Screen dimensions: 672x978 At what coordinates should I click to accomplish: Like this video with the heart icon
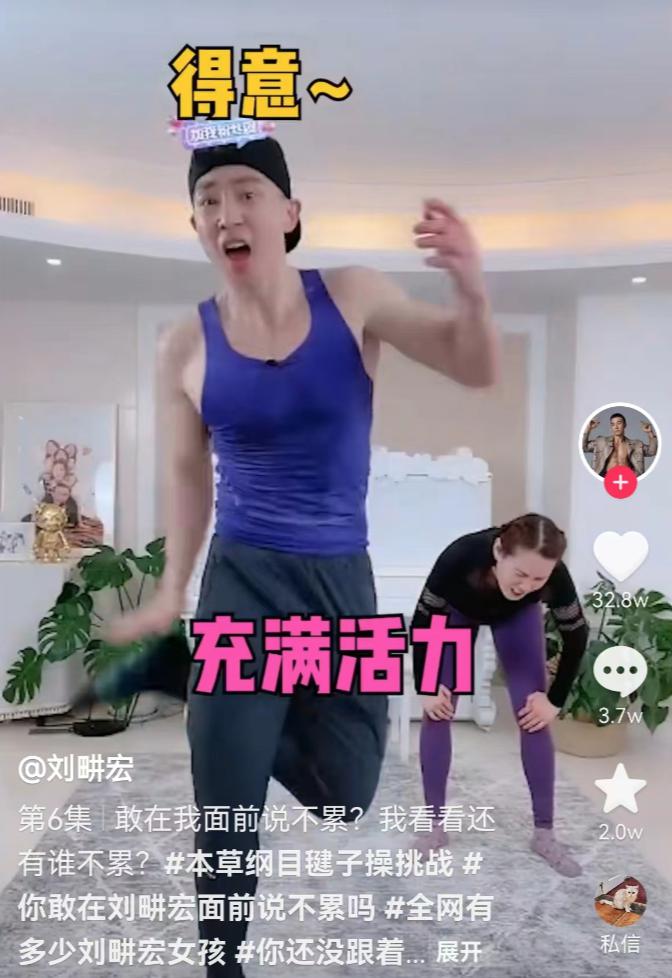(620, 556)
